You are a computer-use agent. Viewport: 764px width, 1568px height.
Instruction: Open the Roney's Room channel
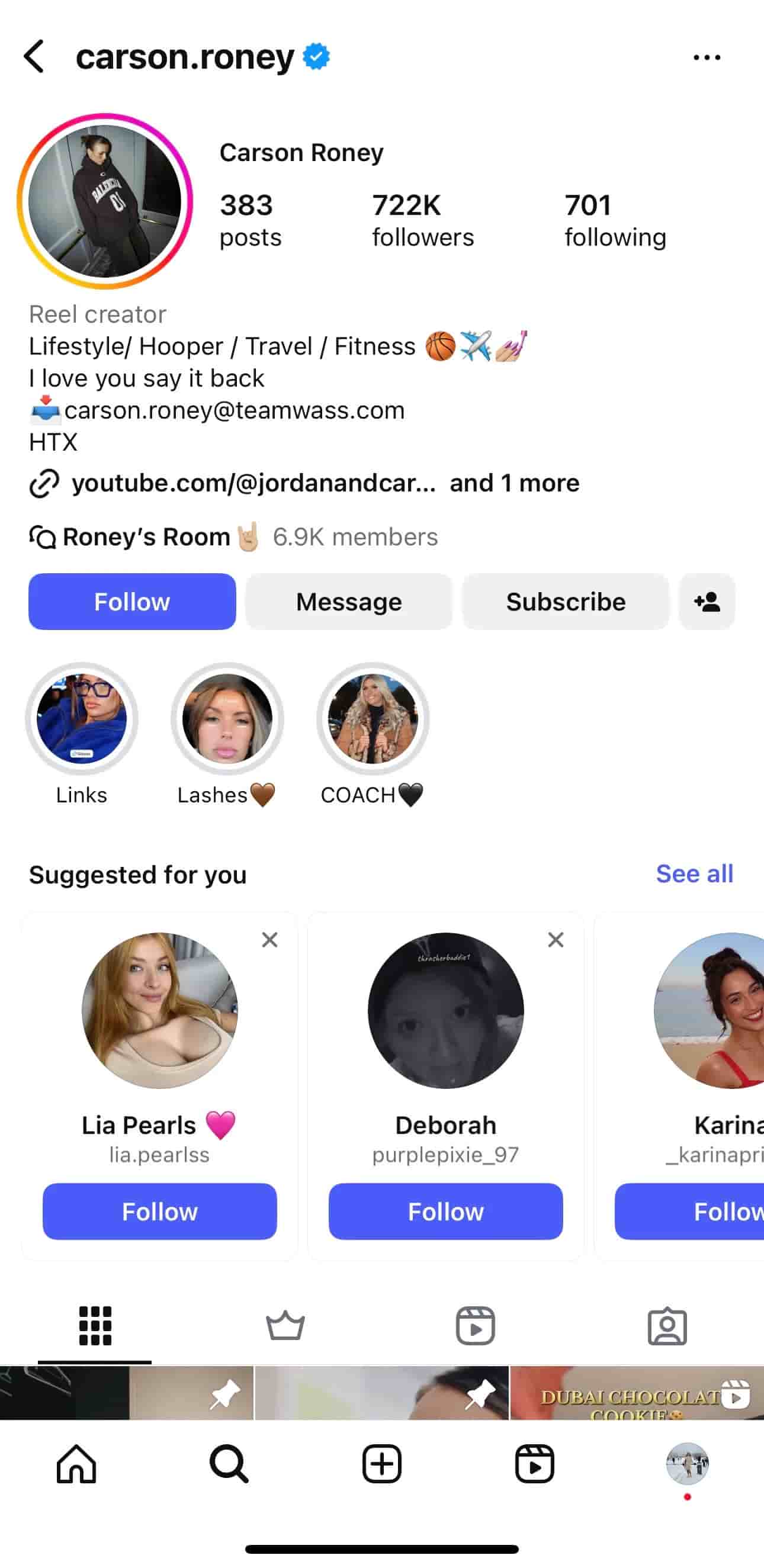tap(146, 537)
